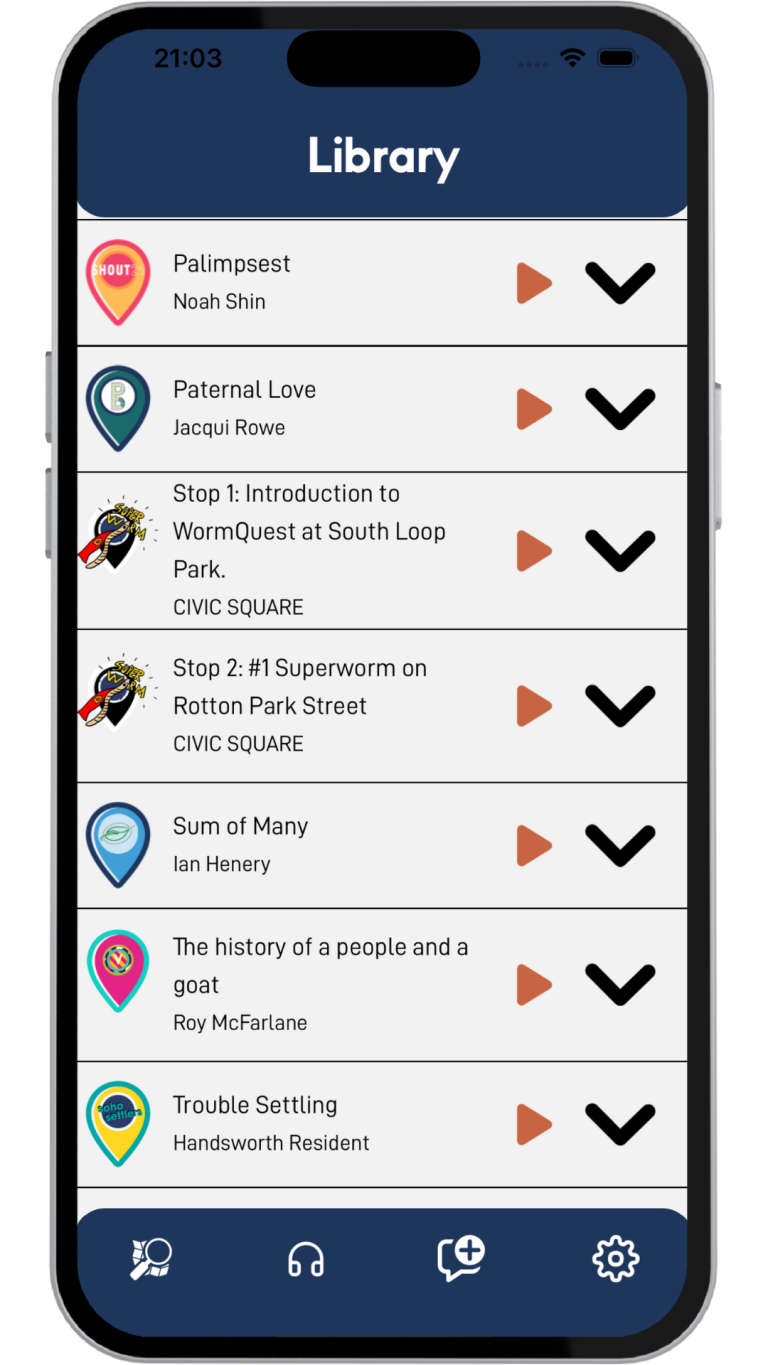Expand the Stop 2 Superworm entry
Viewport: 768px width, 1365px height.
(620, 706)
